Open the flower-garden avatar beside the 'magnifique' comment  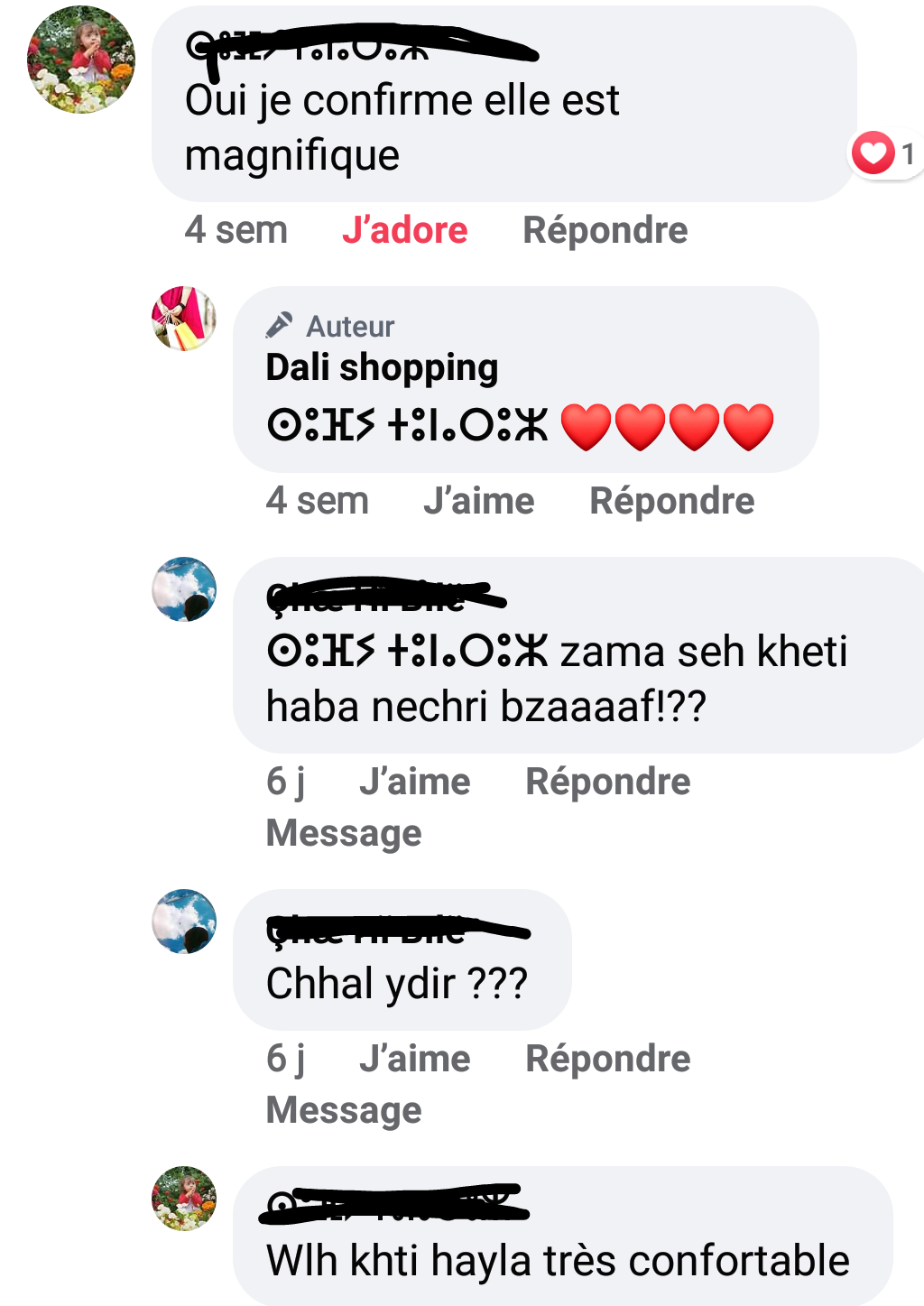point(81,60)
